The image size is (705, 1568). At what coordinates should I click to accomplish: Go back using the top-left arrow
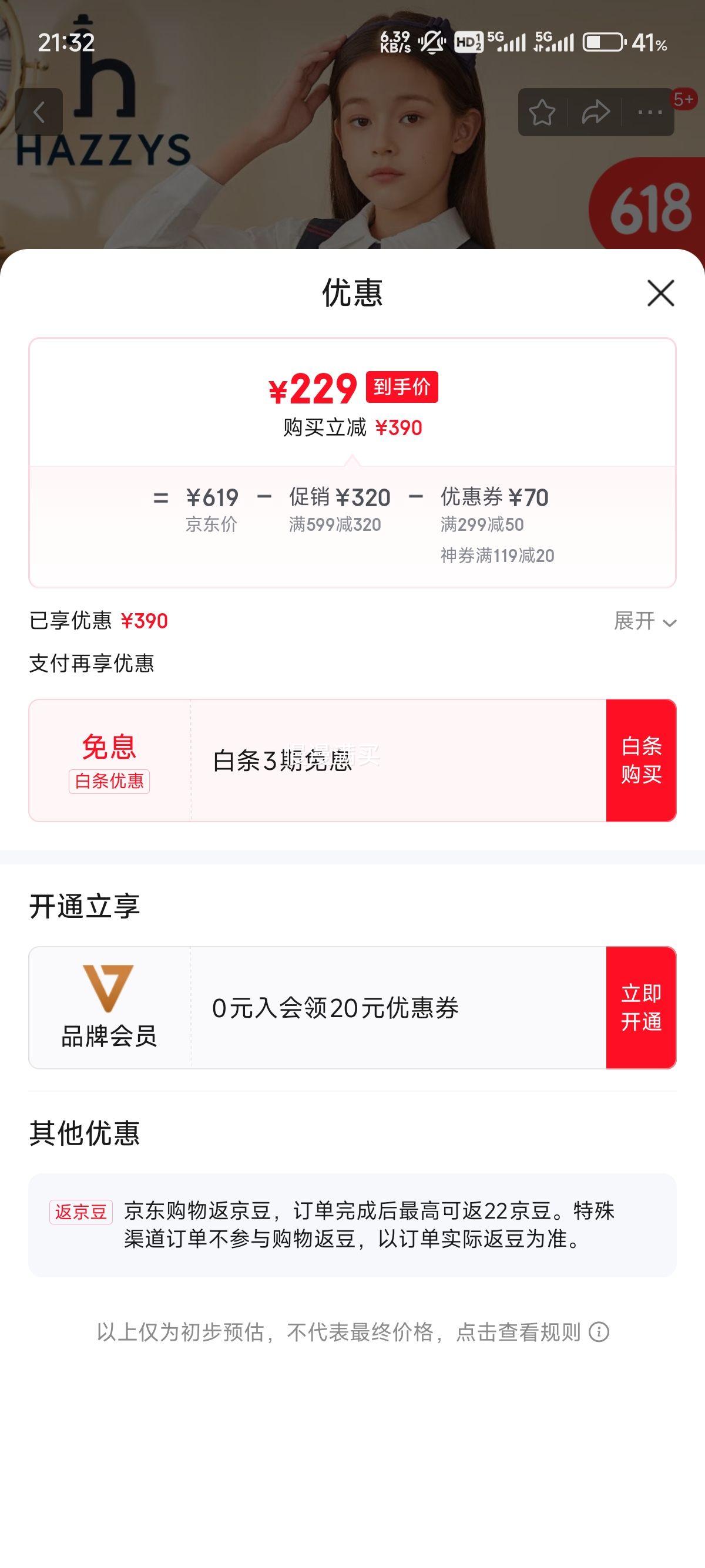coord(39,113)
